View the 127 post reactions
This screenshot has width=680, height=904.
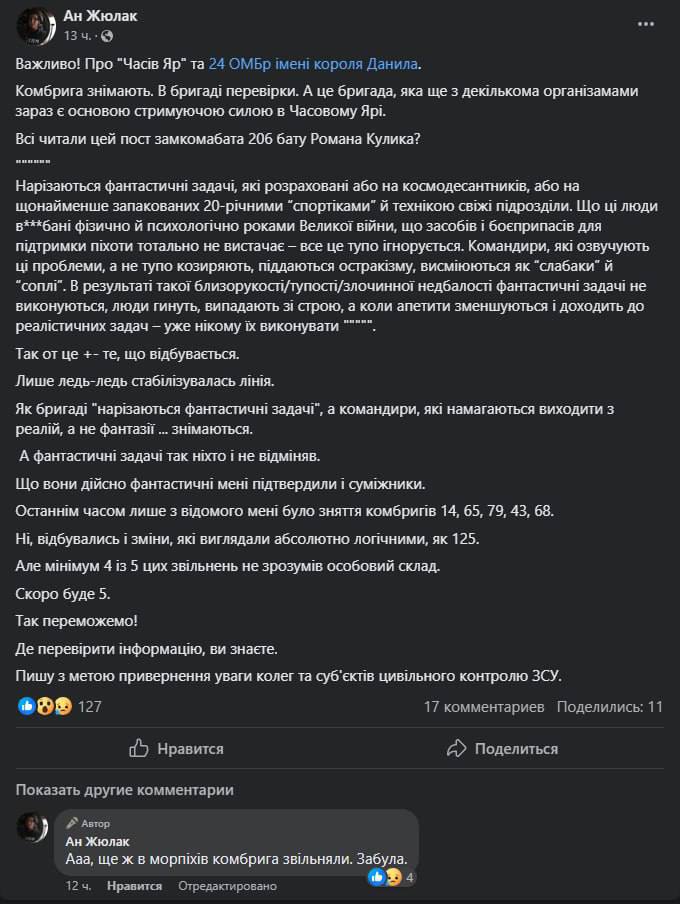(60, 706)
